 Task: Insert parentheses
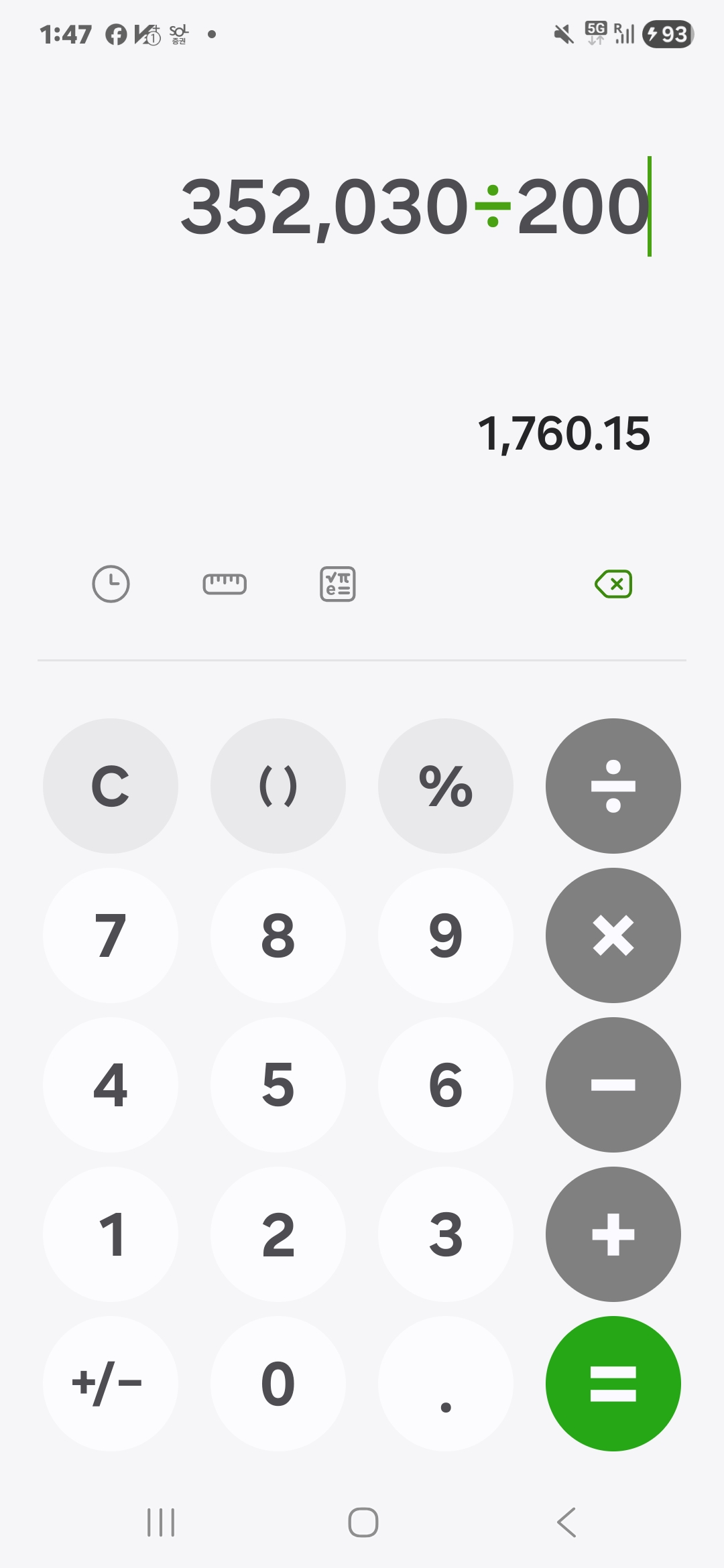click(x=278, y=786)
